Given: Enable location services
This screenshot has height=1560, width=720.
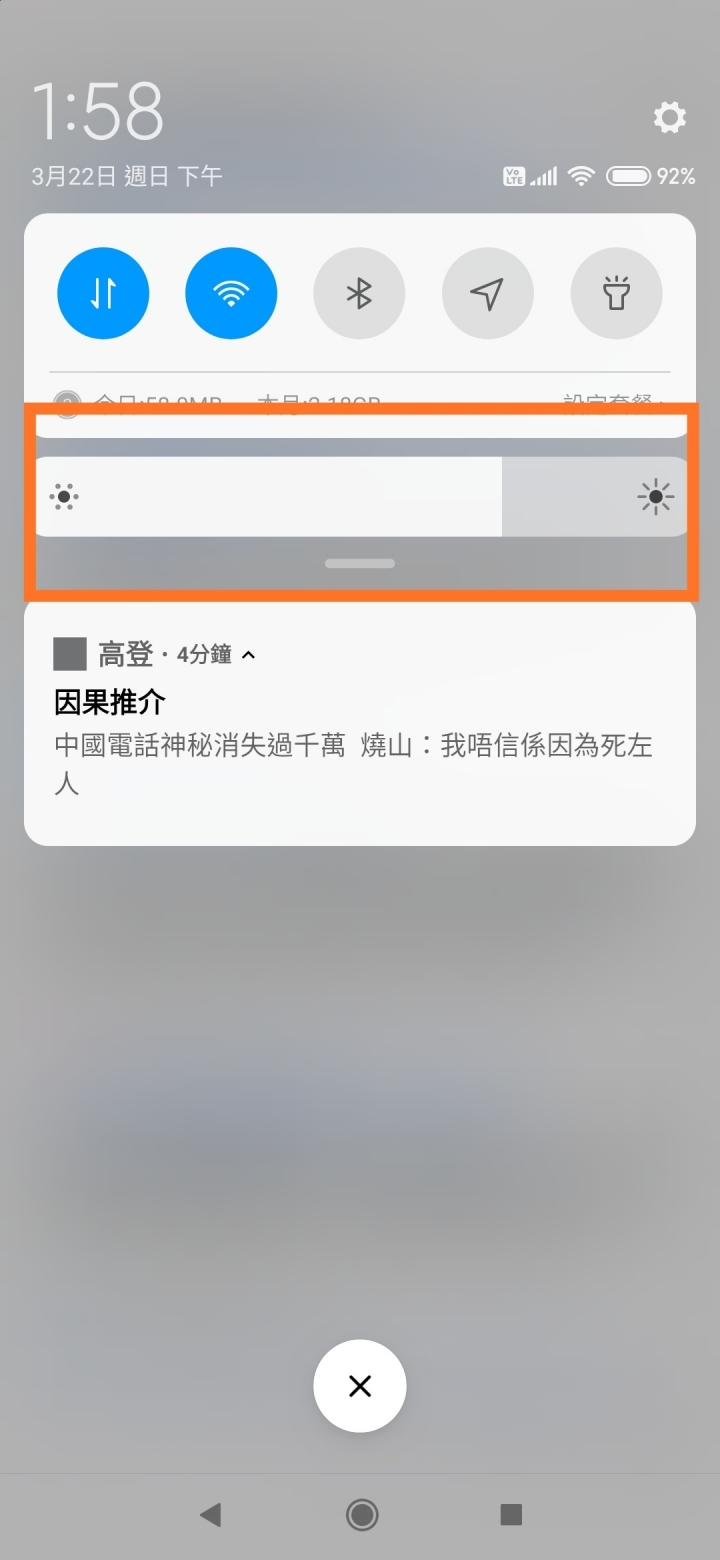Looking at the screenshot, I should click(x=487, y=293).
